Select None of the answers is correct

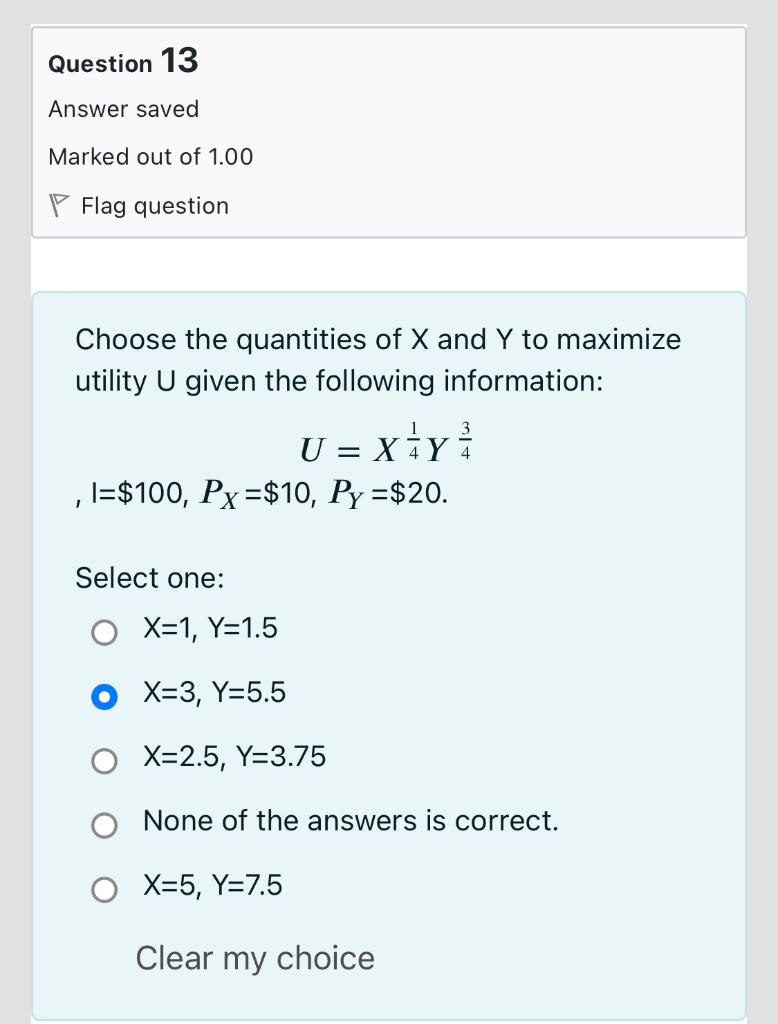click(104, 824)
